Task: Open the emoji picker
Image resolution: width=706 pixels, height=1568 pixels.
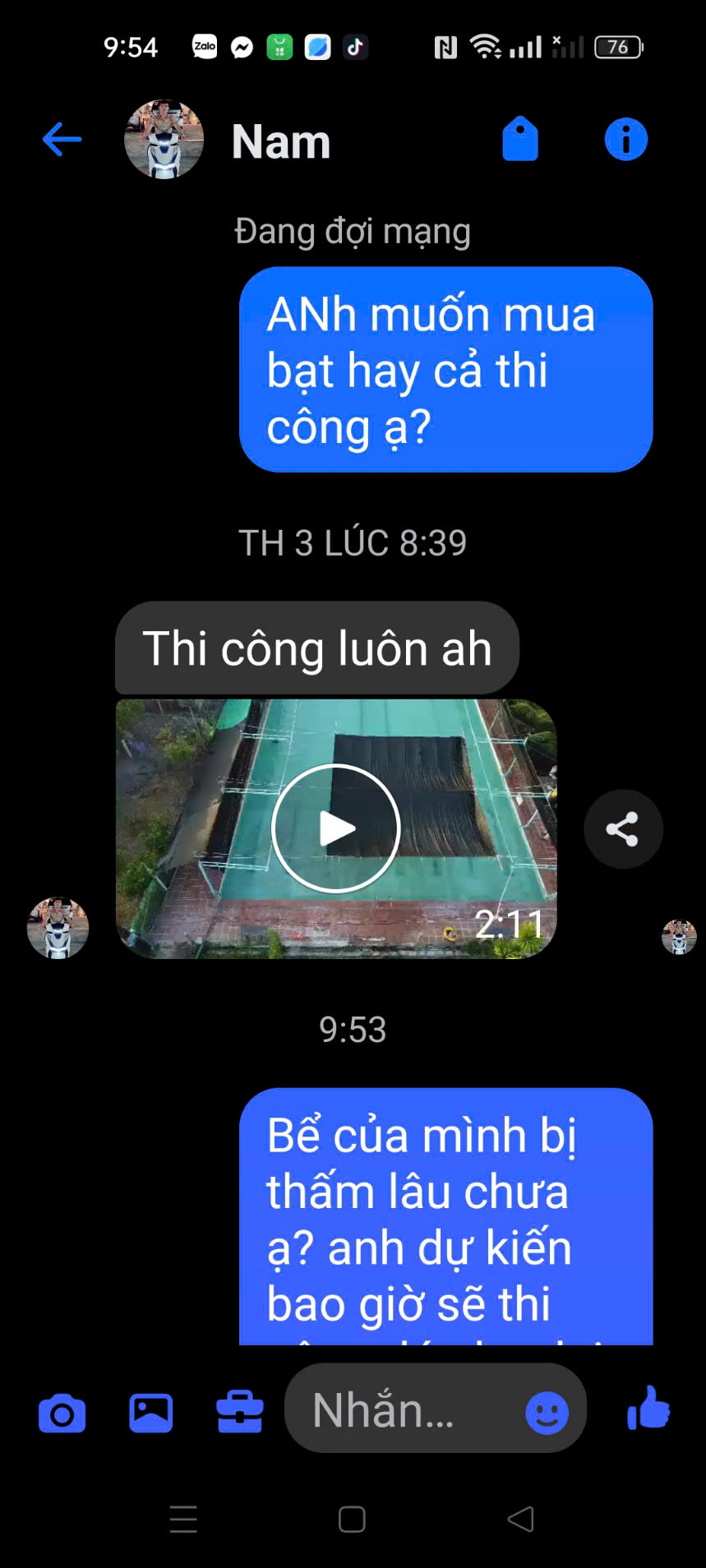Action: coord(547,1414)
